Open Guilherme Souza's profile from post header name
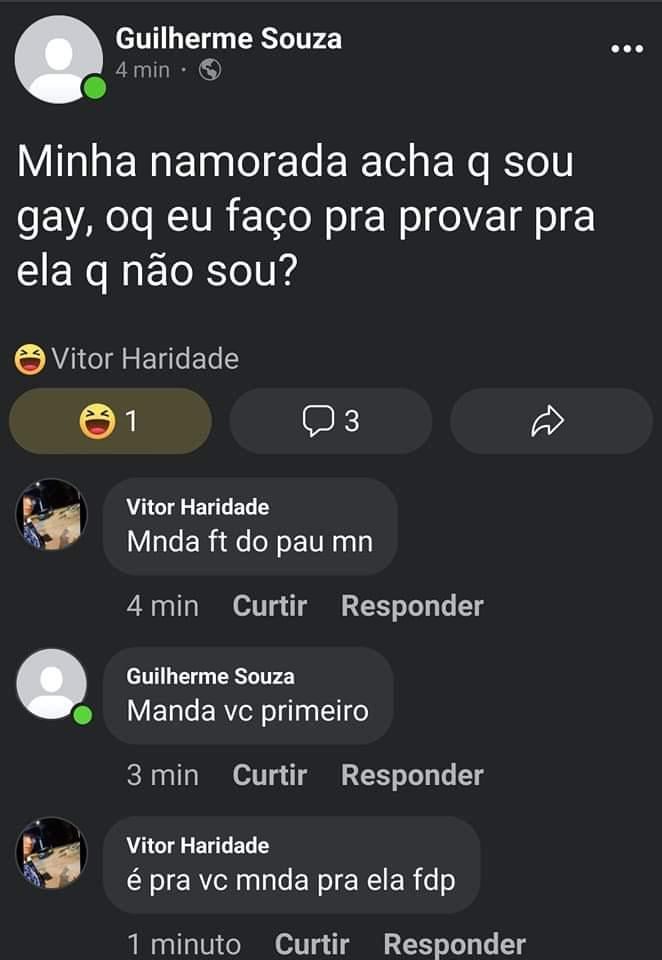This screenshot has height=960, width=662. [x=228, y=39]
